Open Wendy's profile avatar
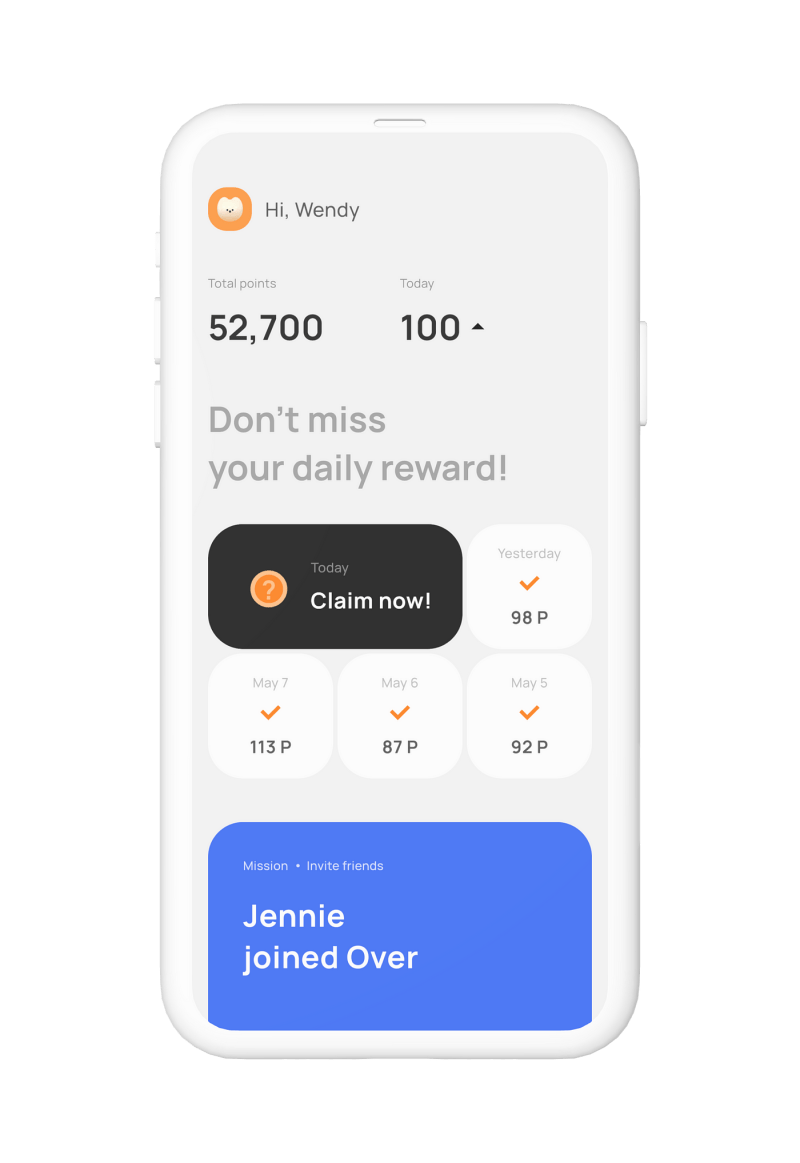Image resolution: width=800 pixels, height=1163 pixels. [230, 210]
